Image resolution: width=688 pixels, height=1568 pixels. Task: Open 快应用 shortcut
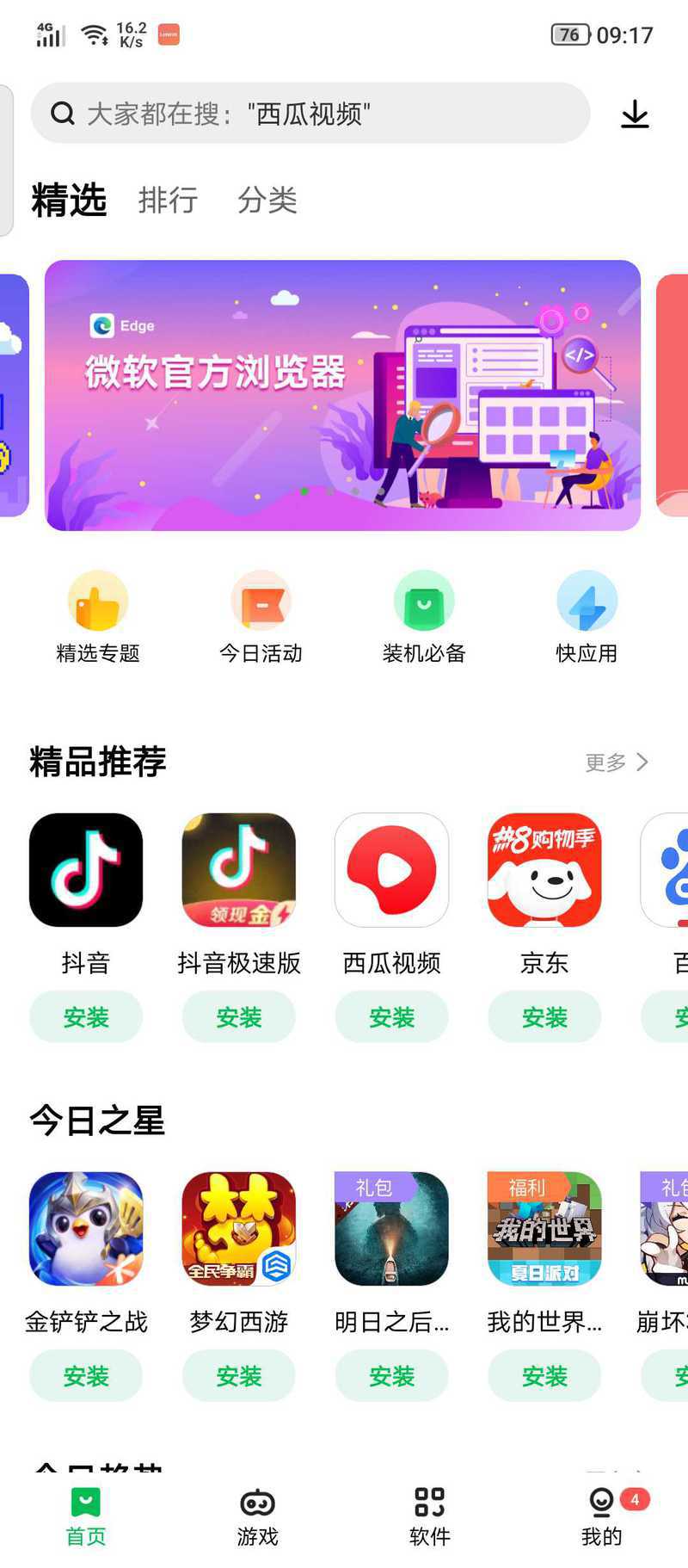point(587,617)
